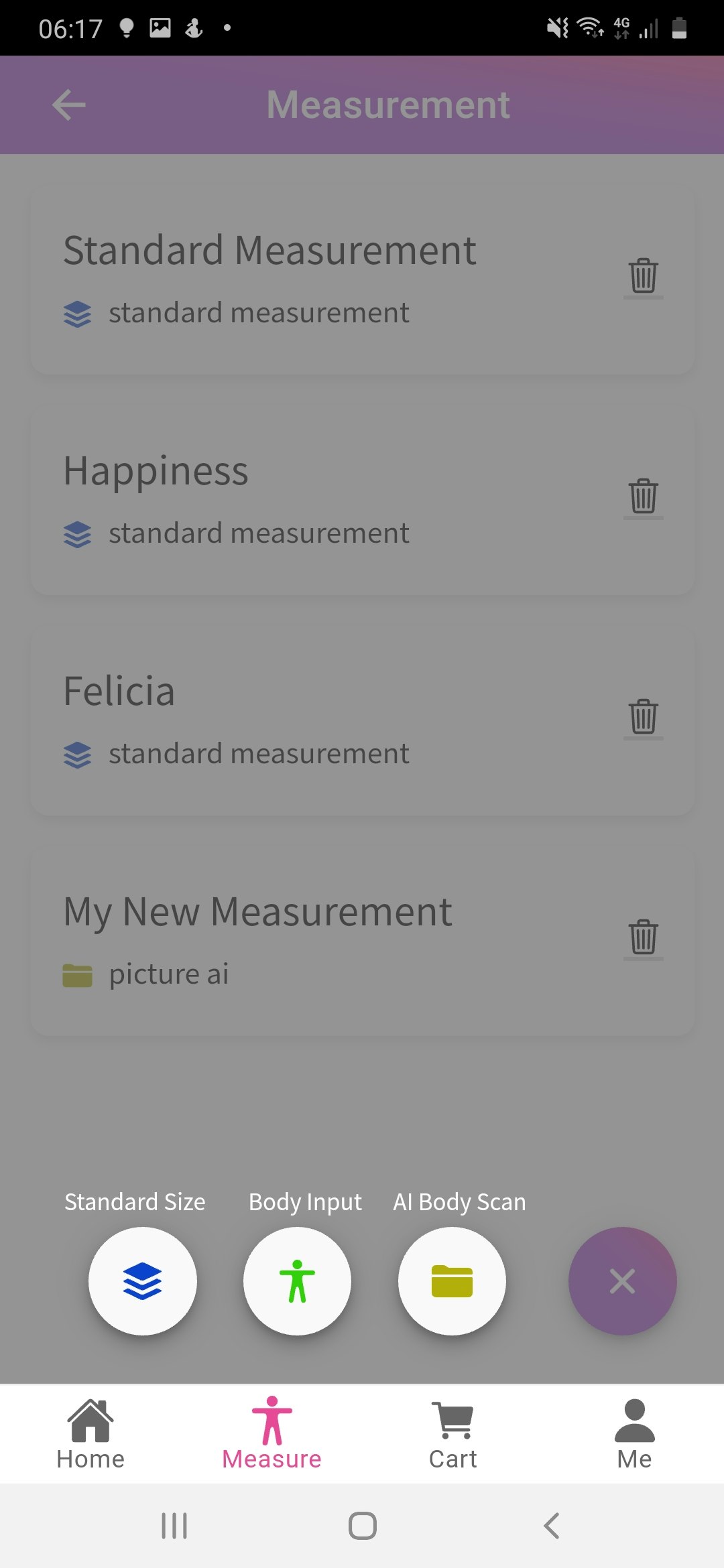Delete the Felicia measurement
Screen dimensions: 724x1568
tap(643, 717)
